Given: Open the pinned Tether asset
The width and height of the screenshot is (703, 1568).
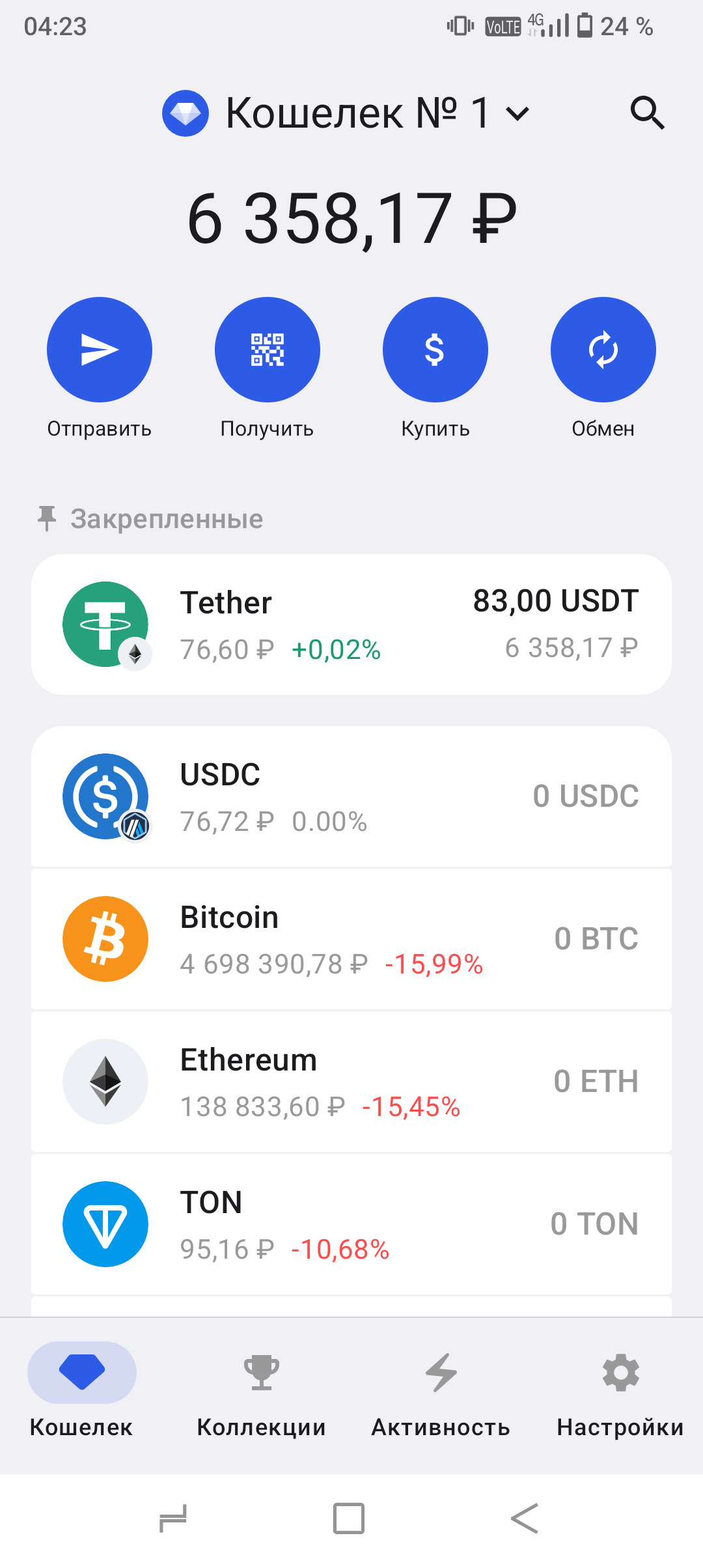Looking at the screenshot, I should click(351, 624).
